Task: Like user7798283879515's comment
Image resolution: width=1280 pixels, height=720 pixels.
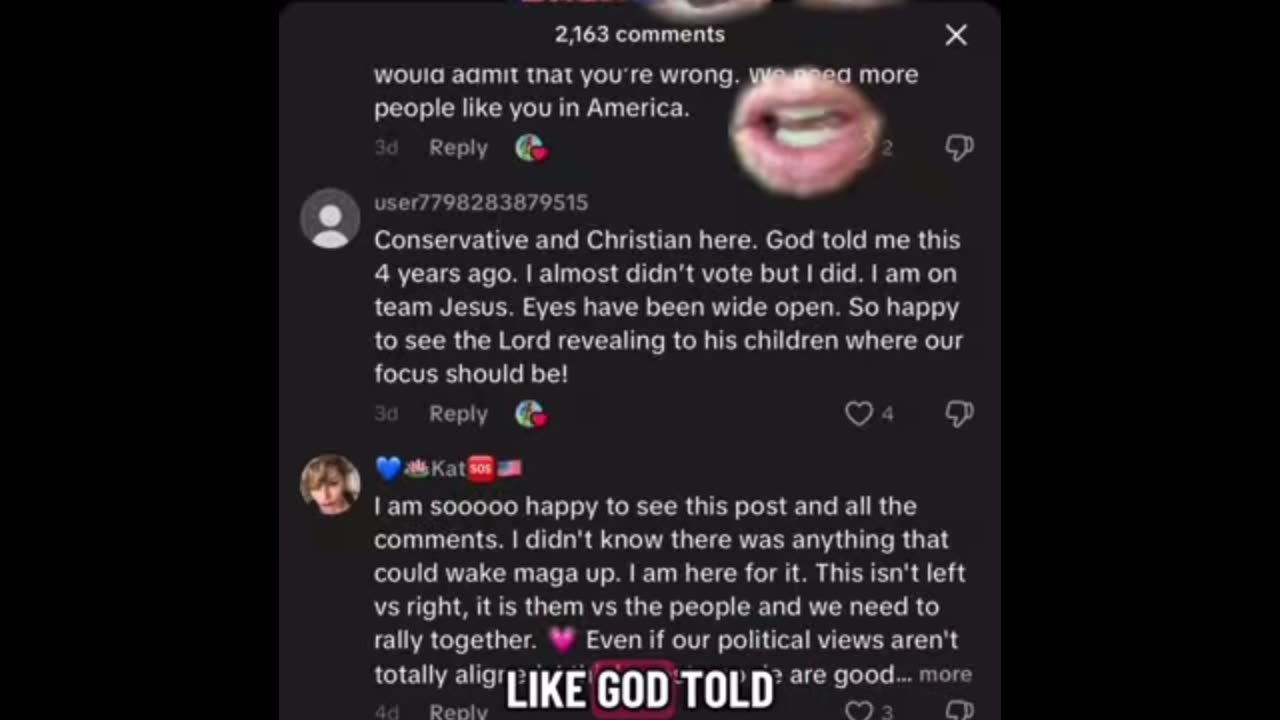Action: pos(859,414)
